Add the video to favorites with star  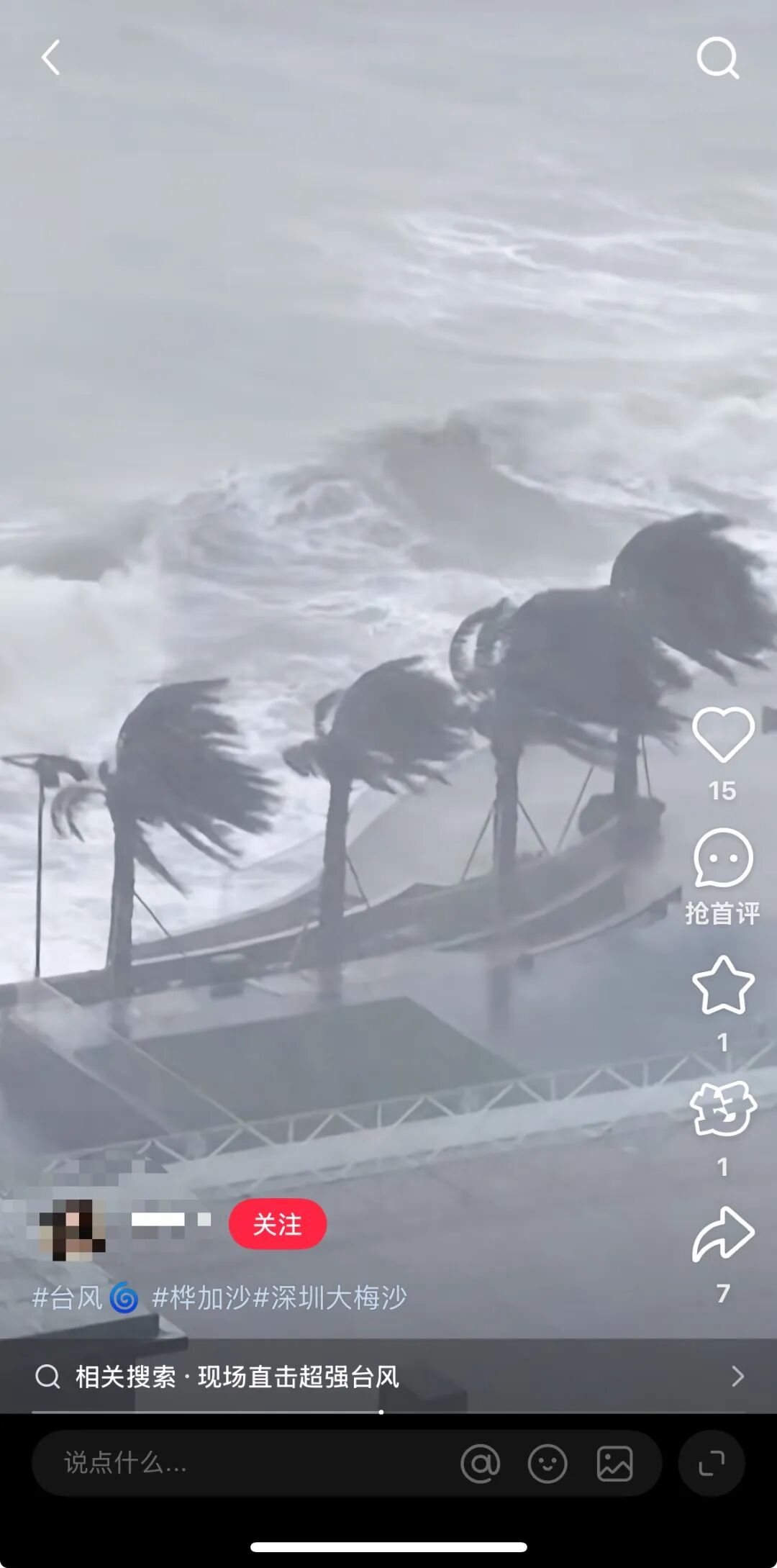[722, 986]
